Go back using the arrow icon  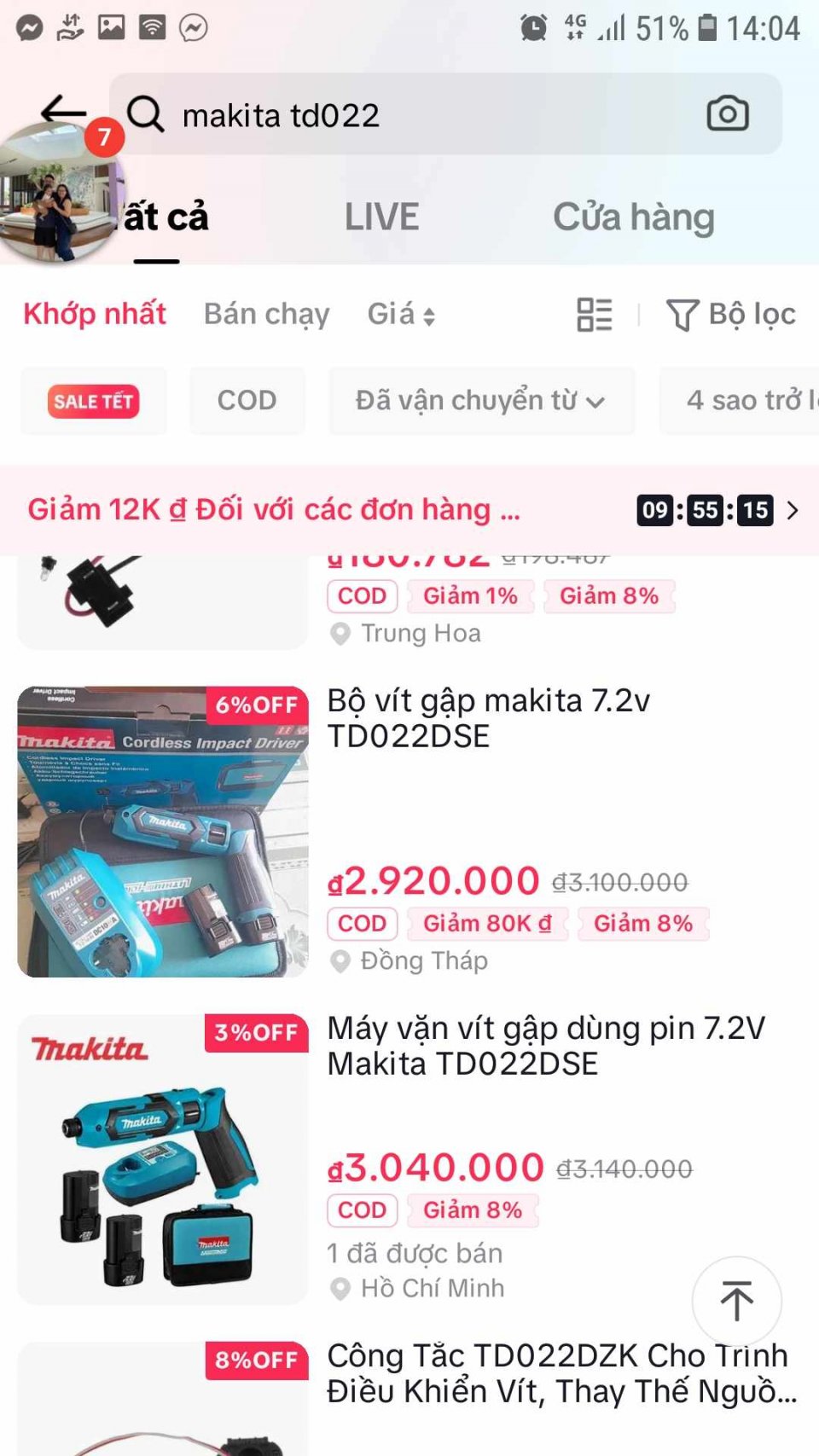(x=61, y=109)
